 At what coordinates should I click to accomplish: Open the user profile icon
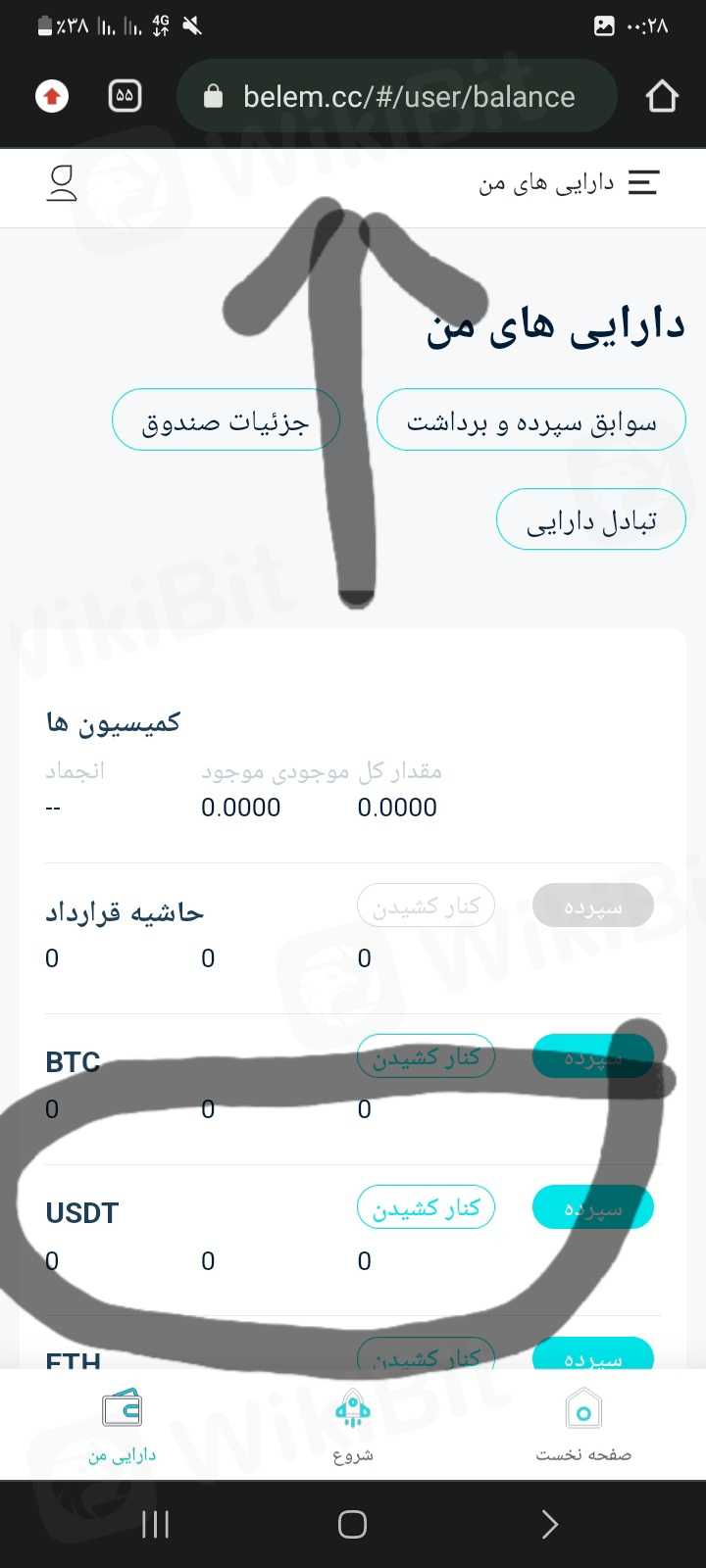pos(62,183)
